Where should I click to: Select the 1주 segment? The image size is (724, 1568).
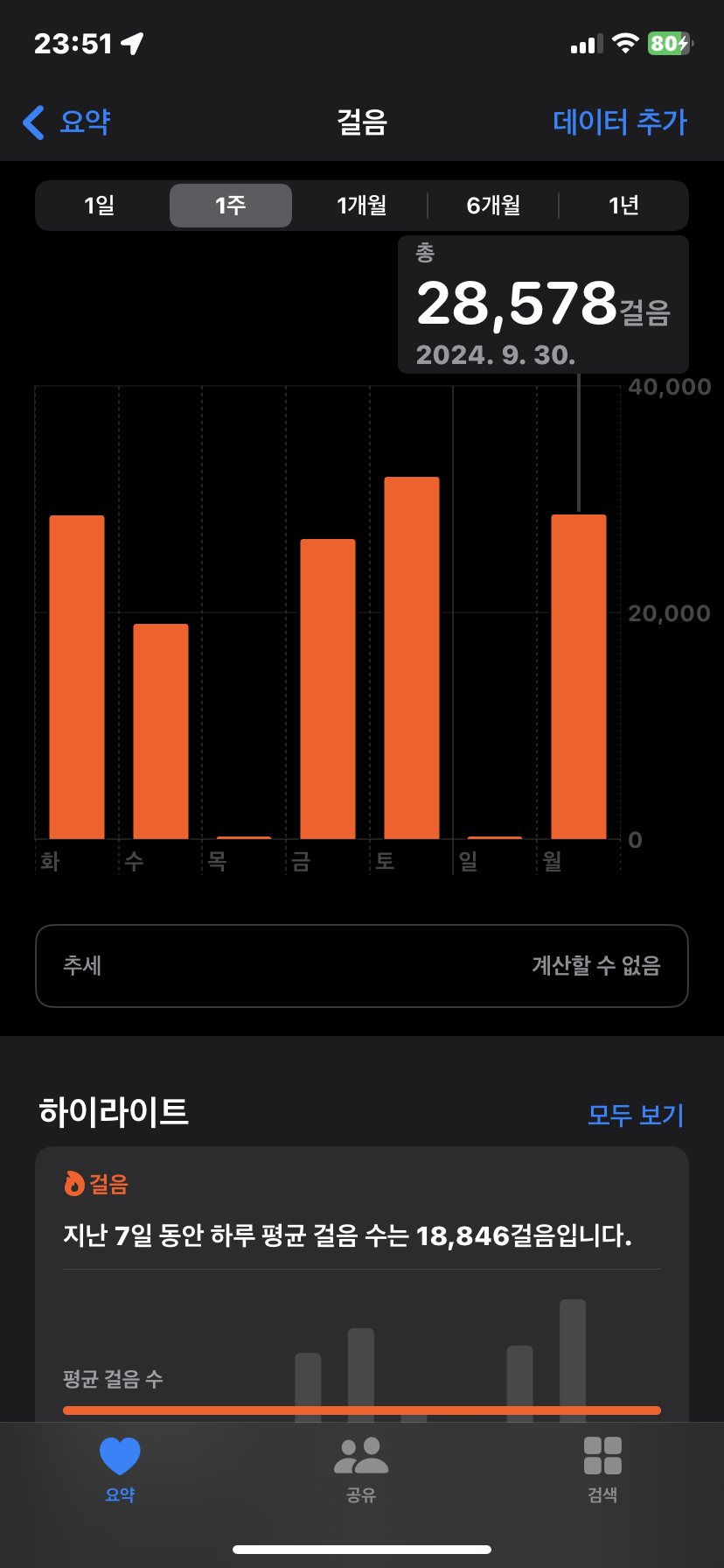[x=231, y=206]
